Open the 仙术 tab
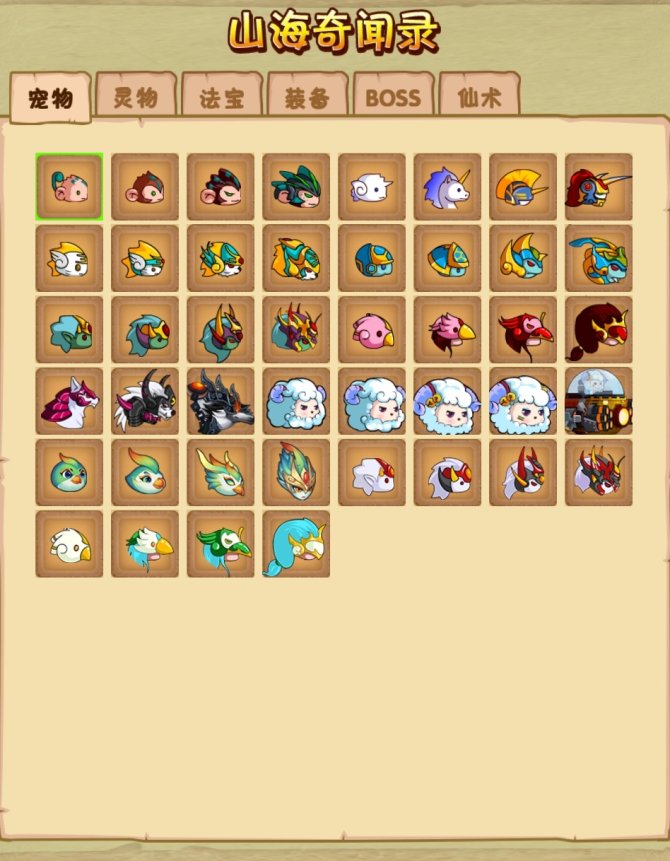This screenshot has height=861, width=670. pos(479,98)
